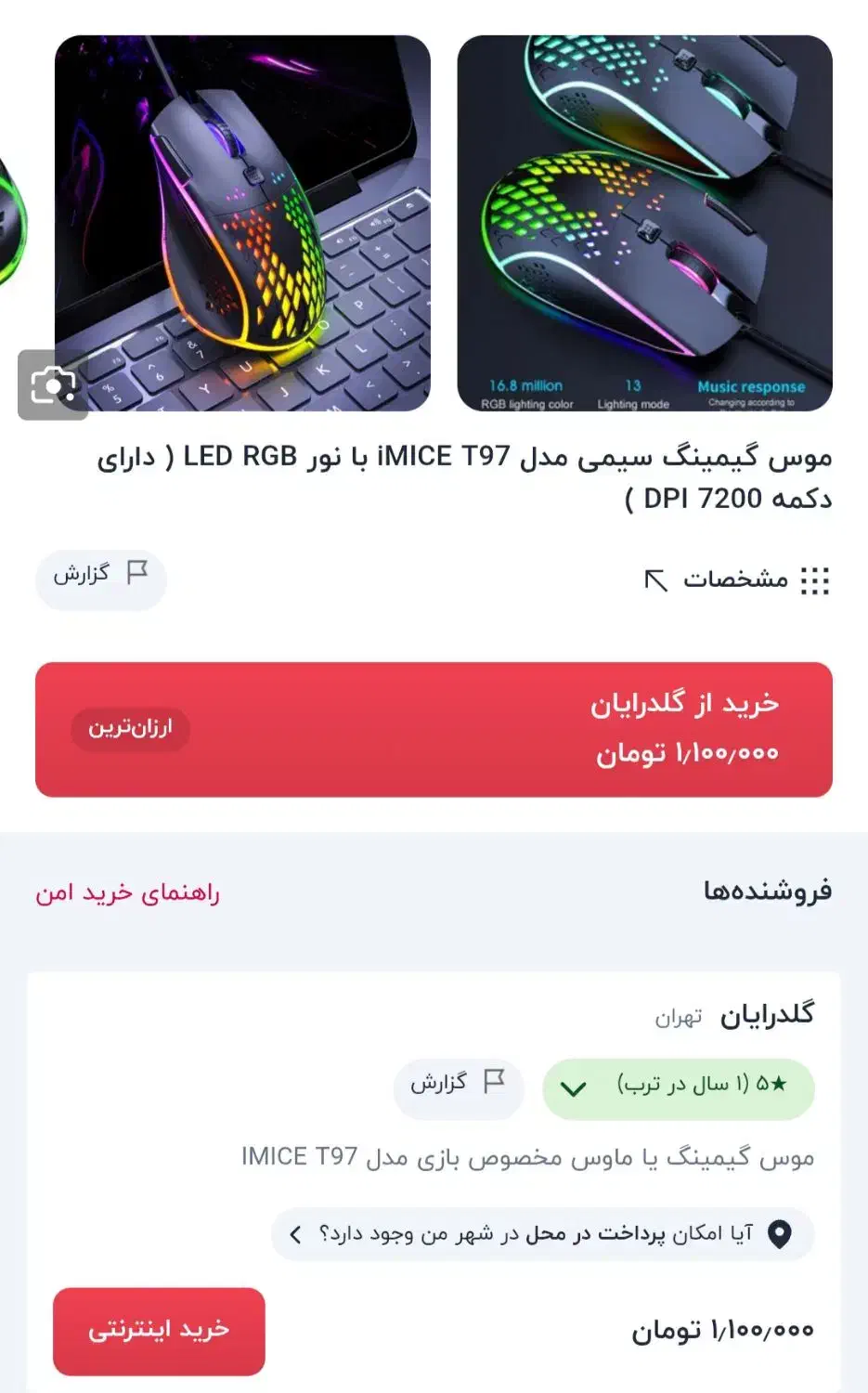Viewport: 868px width, 1393px height.
Task: Click the diagonal arrow icon next to مشخصات
Action: pyautogui.click(x=655, y=579)
